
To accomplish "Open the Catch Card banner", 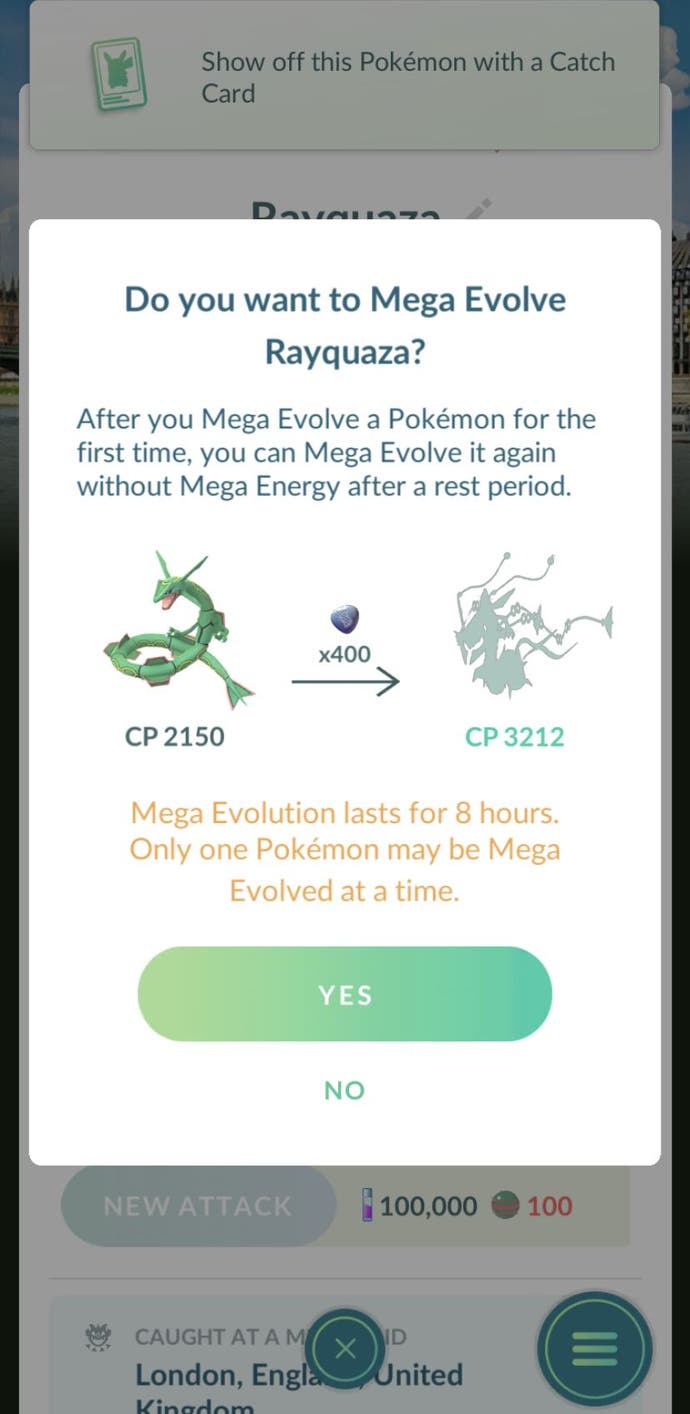I will tap(344, 77).
